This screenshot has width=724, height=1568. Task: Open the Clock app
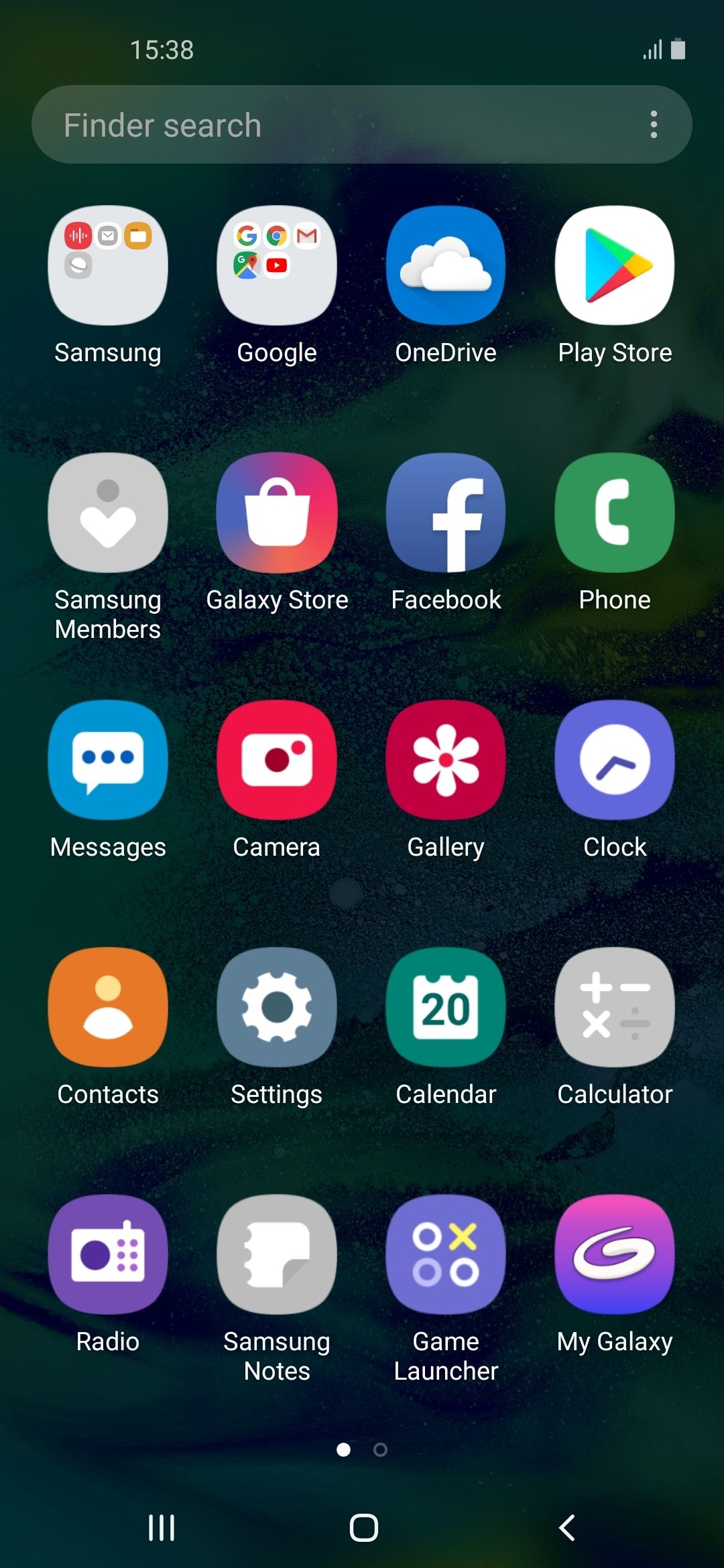pos(615,761)
